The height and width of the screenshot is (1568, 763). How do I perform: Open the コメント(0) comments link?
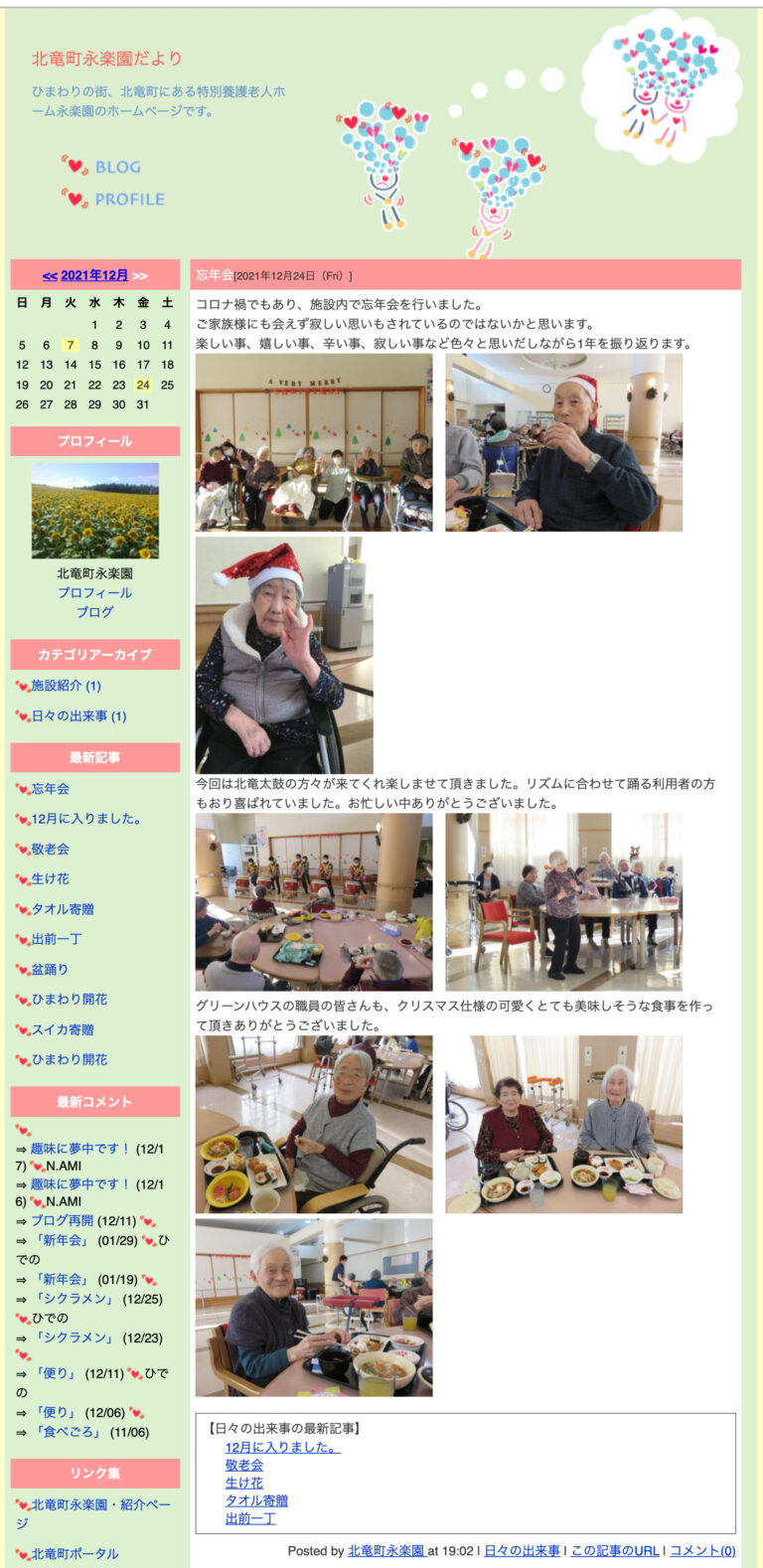pos(702,1550)
